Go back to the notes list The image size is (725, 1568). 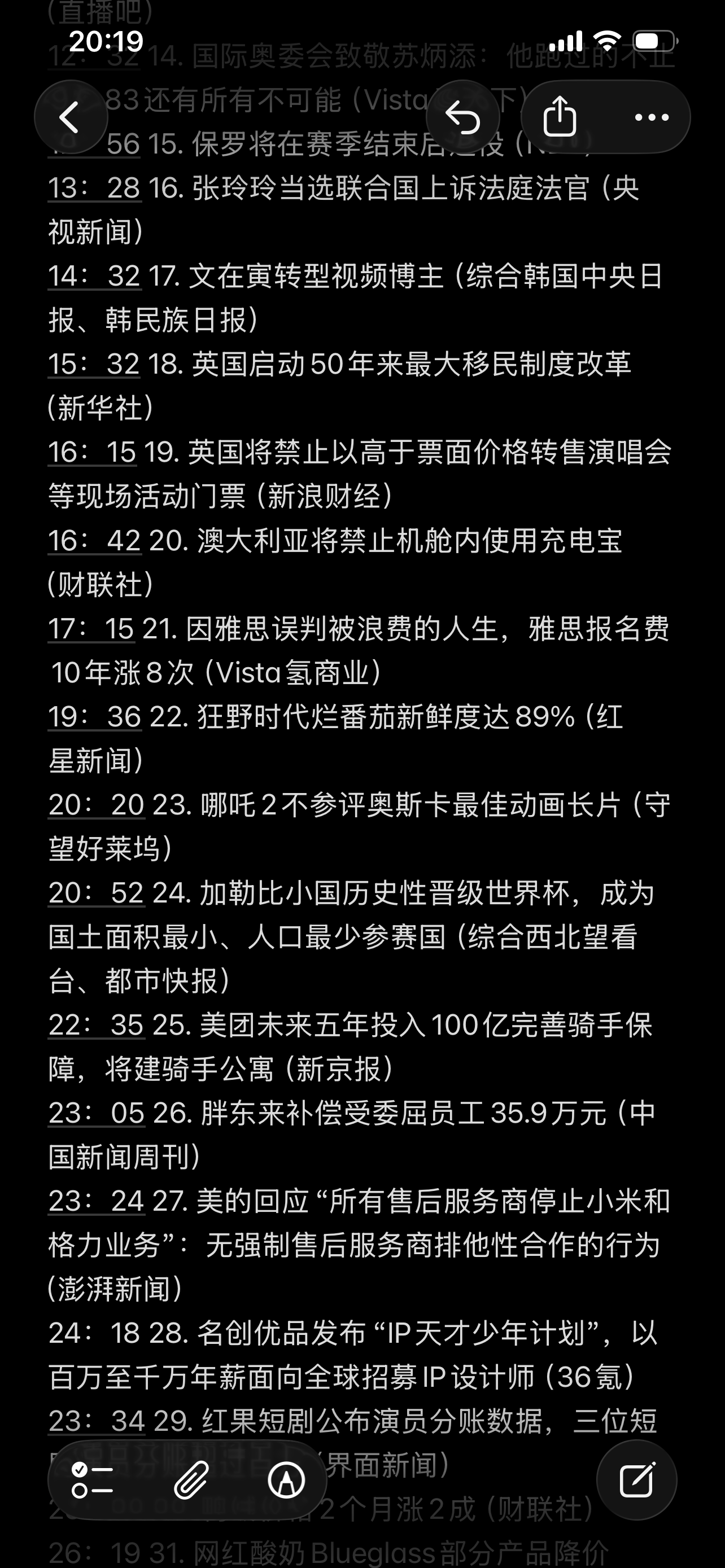click(x=71, y=117)
